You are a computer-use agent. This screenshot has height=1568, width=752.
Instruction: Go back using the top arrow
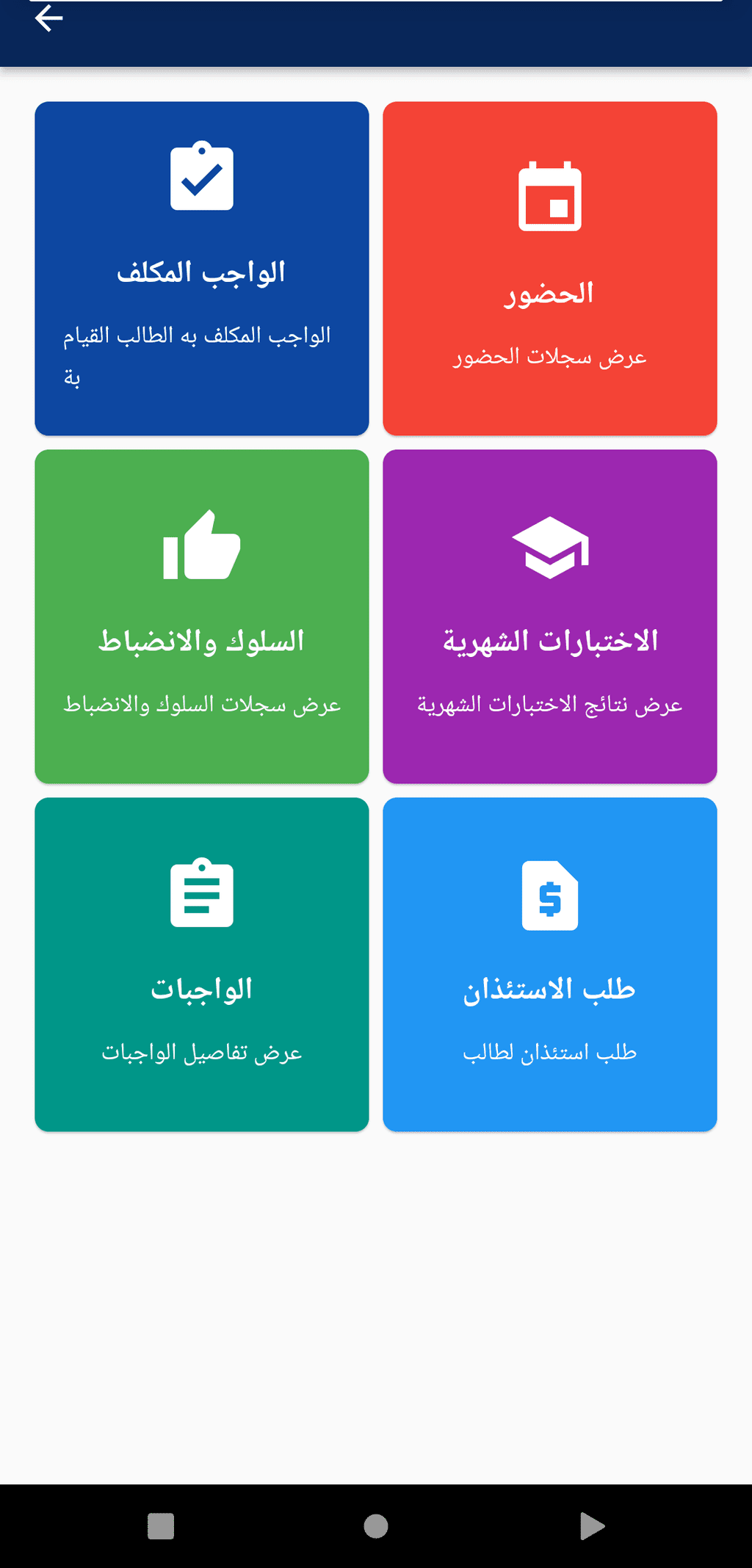(48, 19)
